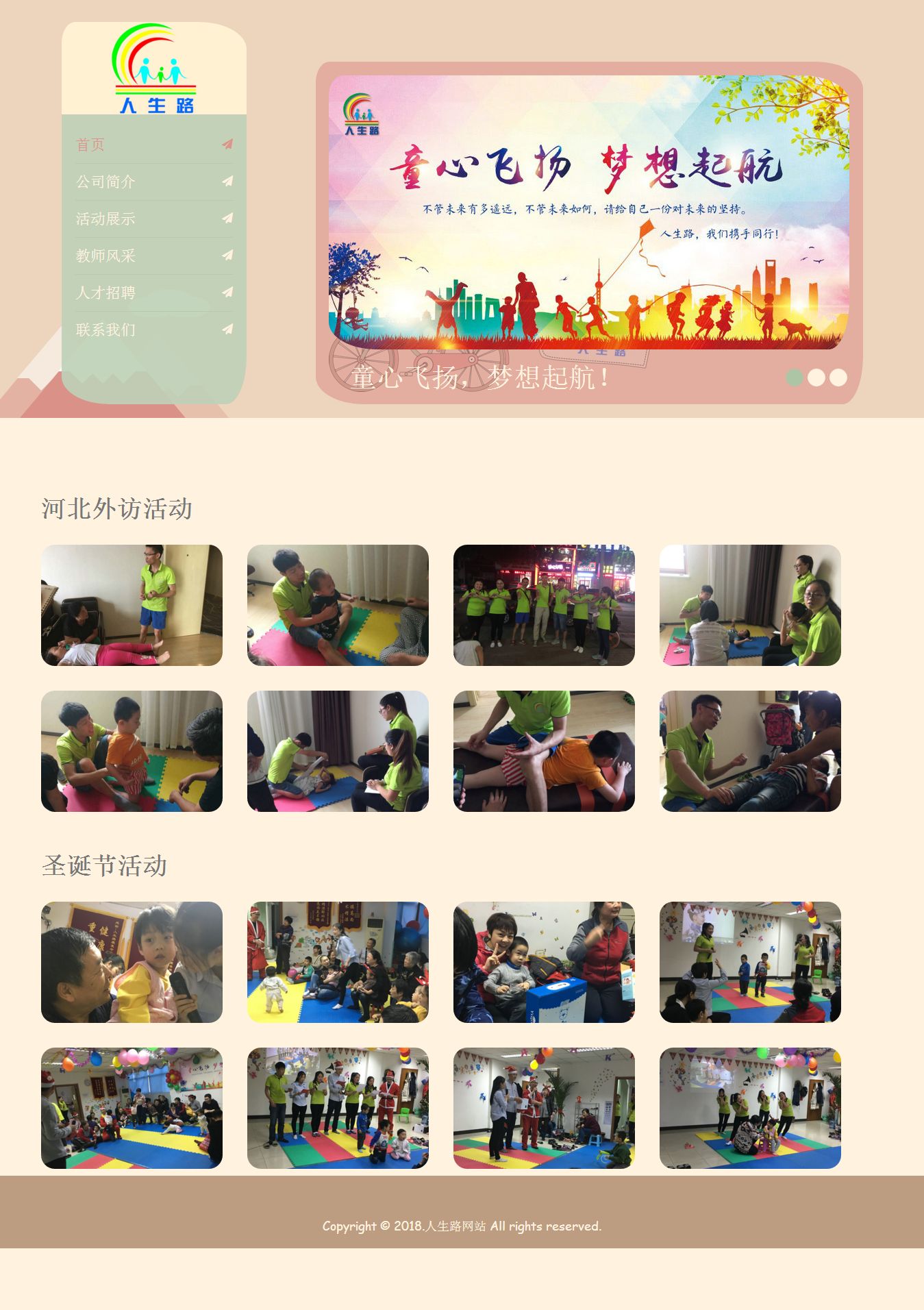Switch to the second banner slide dot
The image size is (924, 1310).
click(816, 378)
